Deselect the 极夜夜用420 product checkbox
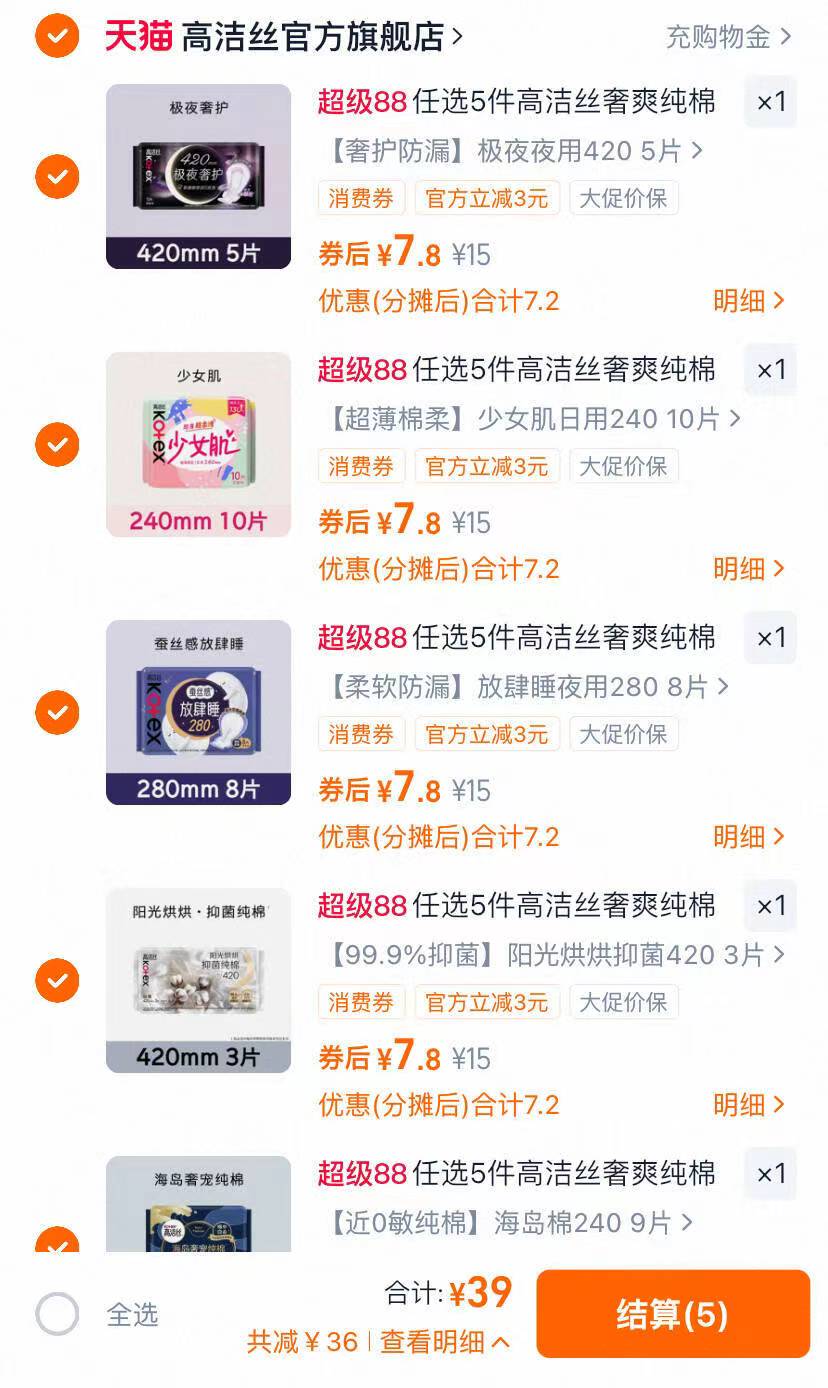Viewport: 828px width, 1388px height. (x=57, y=176)
